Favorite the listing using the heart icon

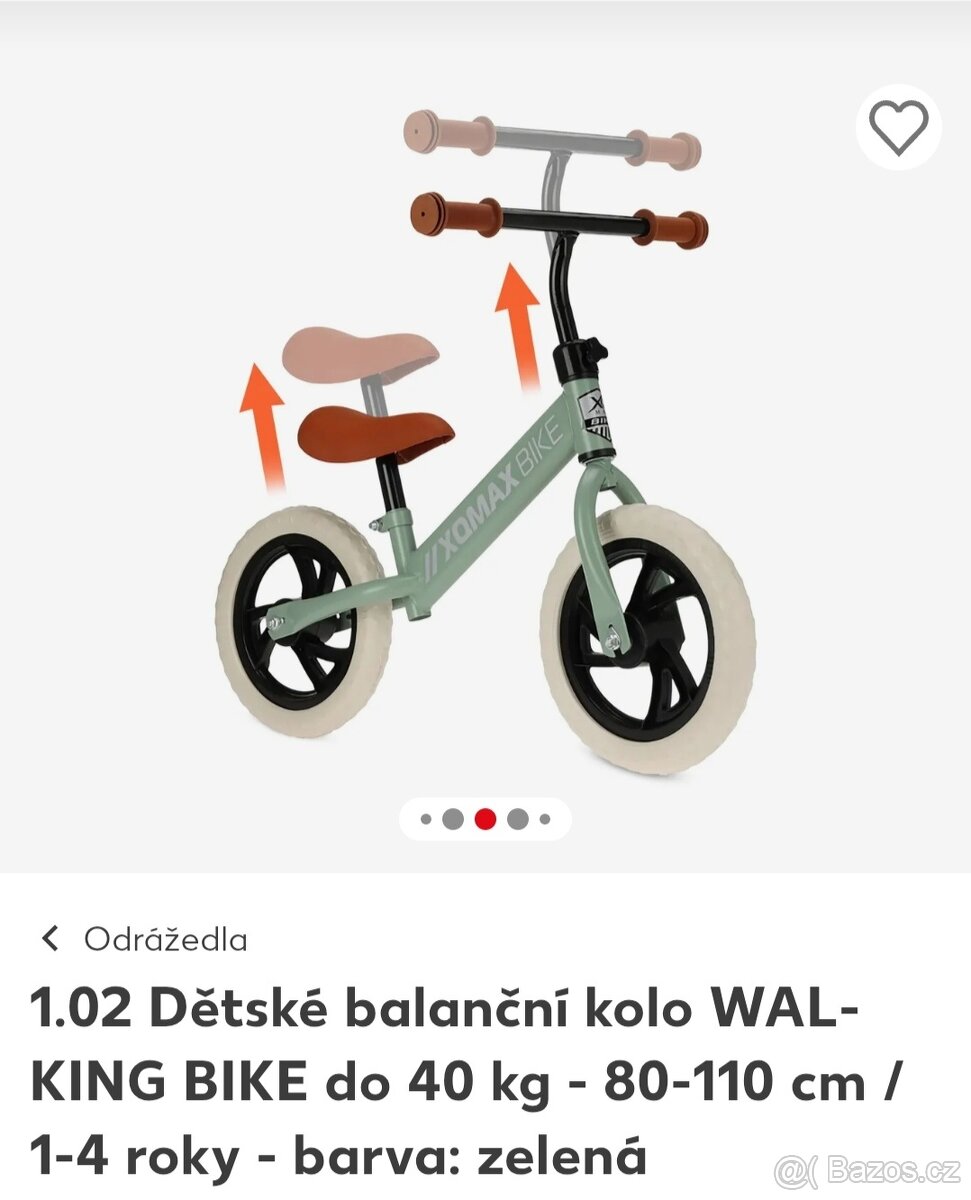(x=897, y=131)
